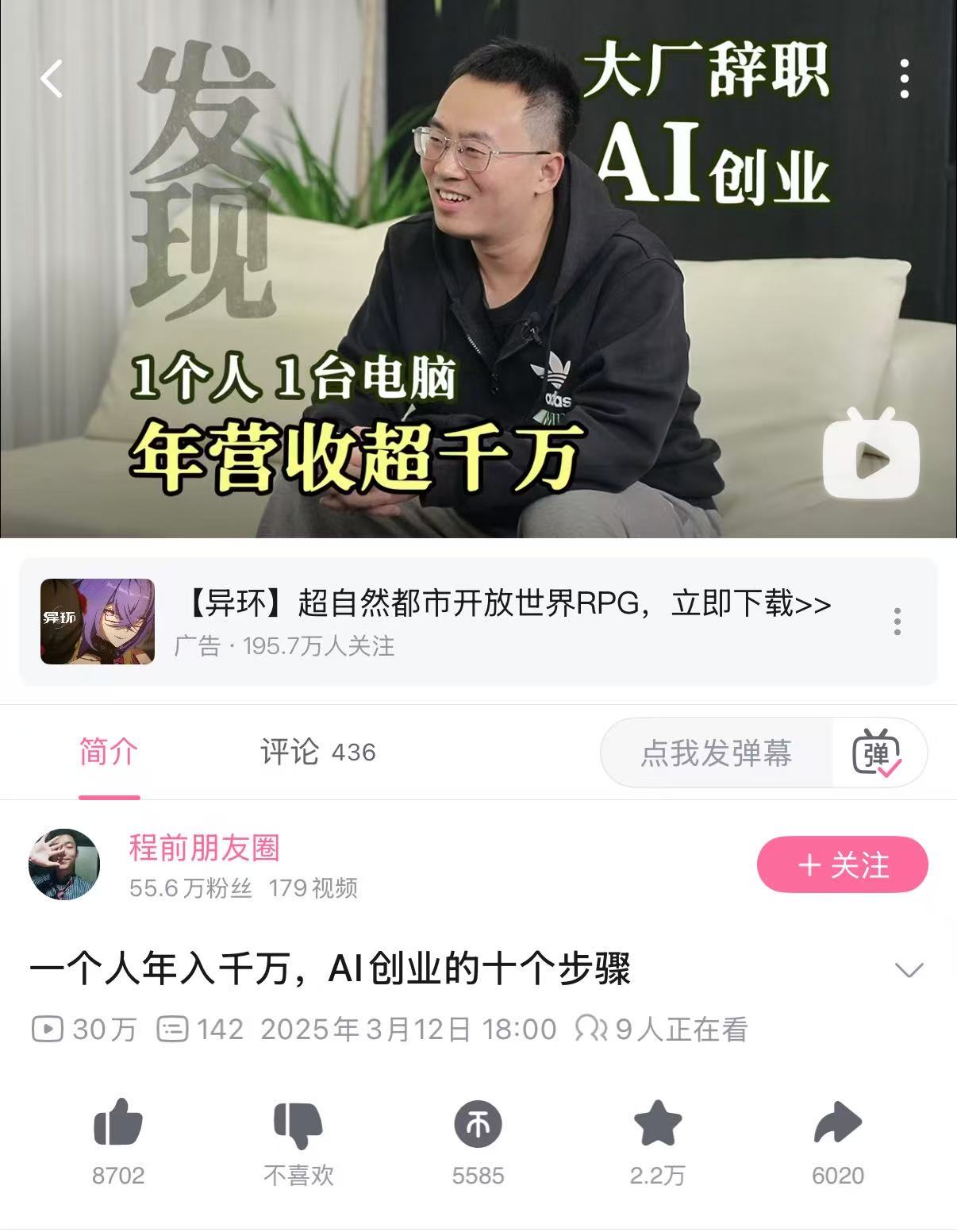
Task: Open the options on the 异环 ad
Action: point(897,622)
